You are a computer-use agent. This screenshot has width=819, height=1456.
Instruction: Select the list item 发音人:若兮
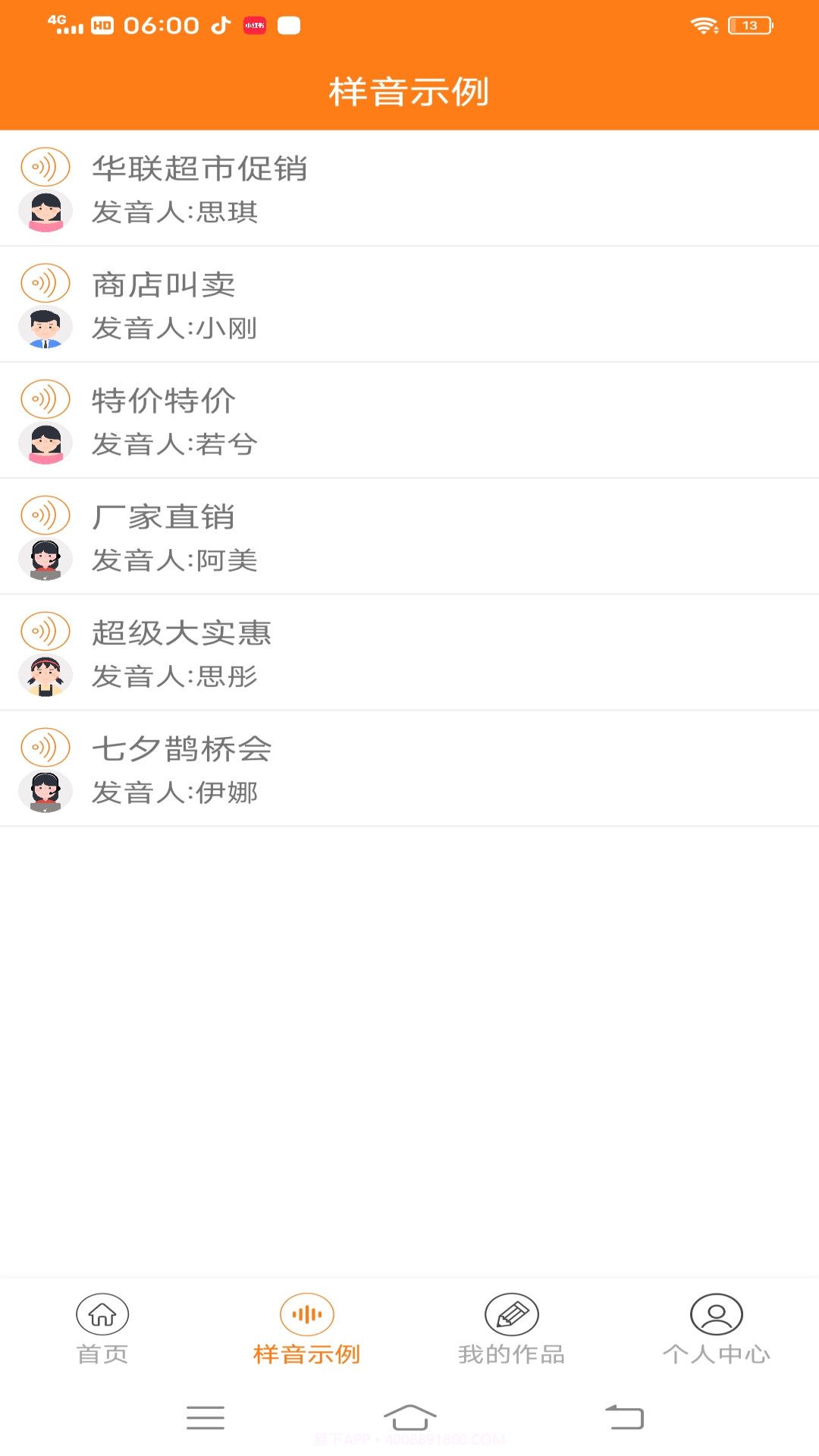pyautogui.click(x=174, y=444)
